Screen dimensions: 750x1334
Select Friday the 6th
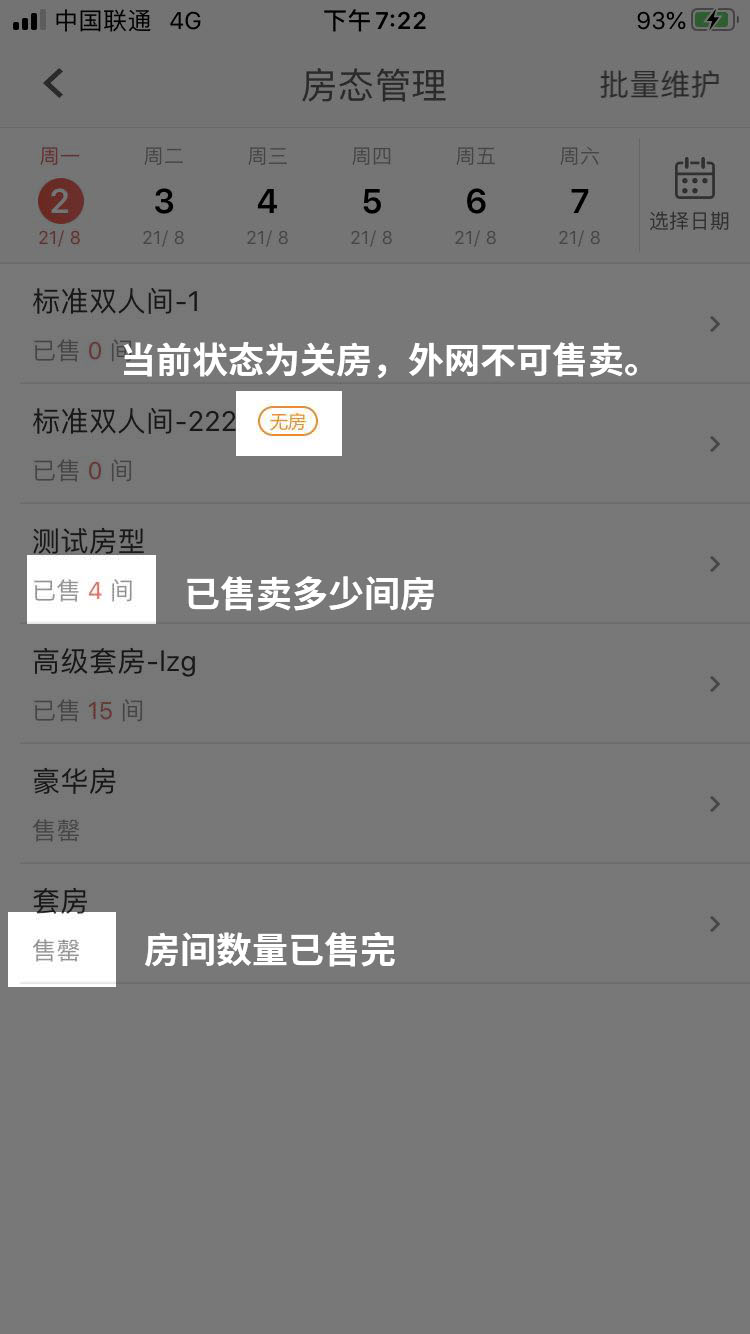475,202
